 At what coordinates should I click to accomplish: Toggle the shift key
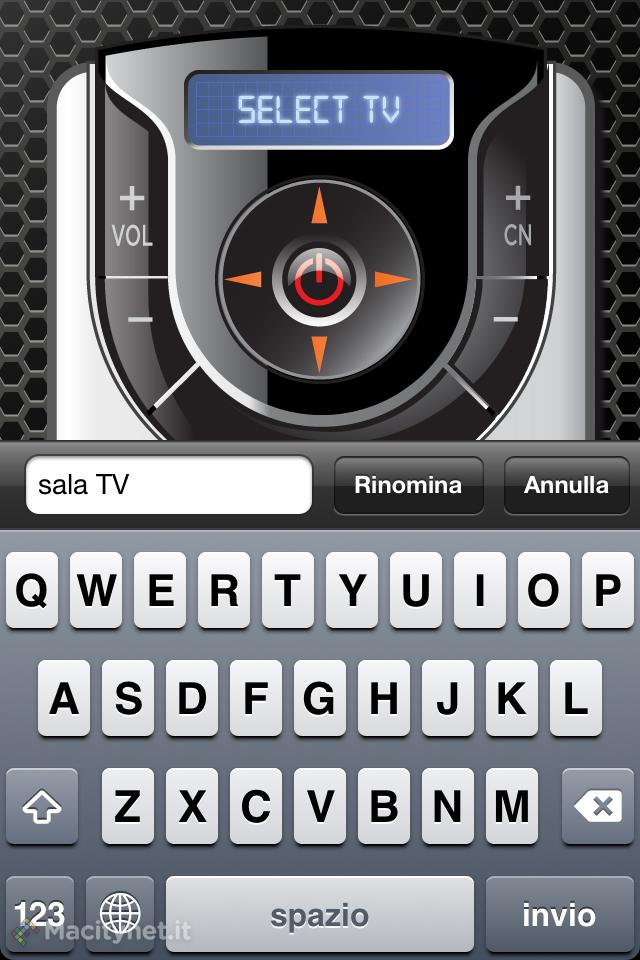pyautogui.click(x=42, y=806)
